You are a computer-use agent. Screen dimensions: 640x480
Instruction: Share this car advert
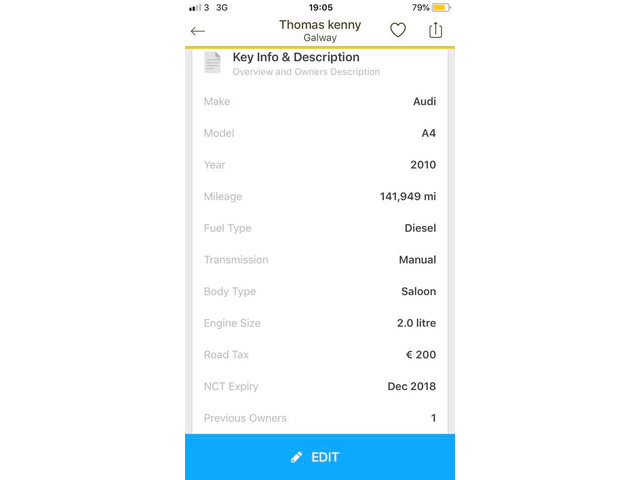tap(435, 30)
